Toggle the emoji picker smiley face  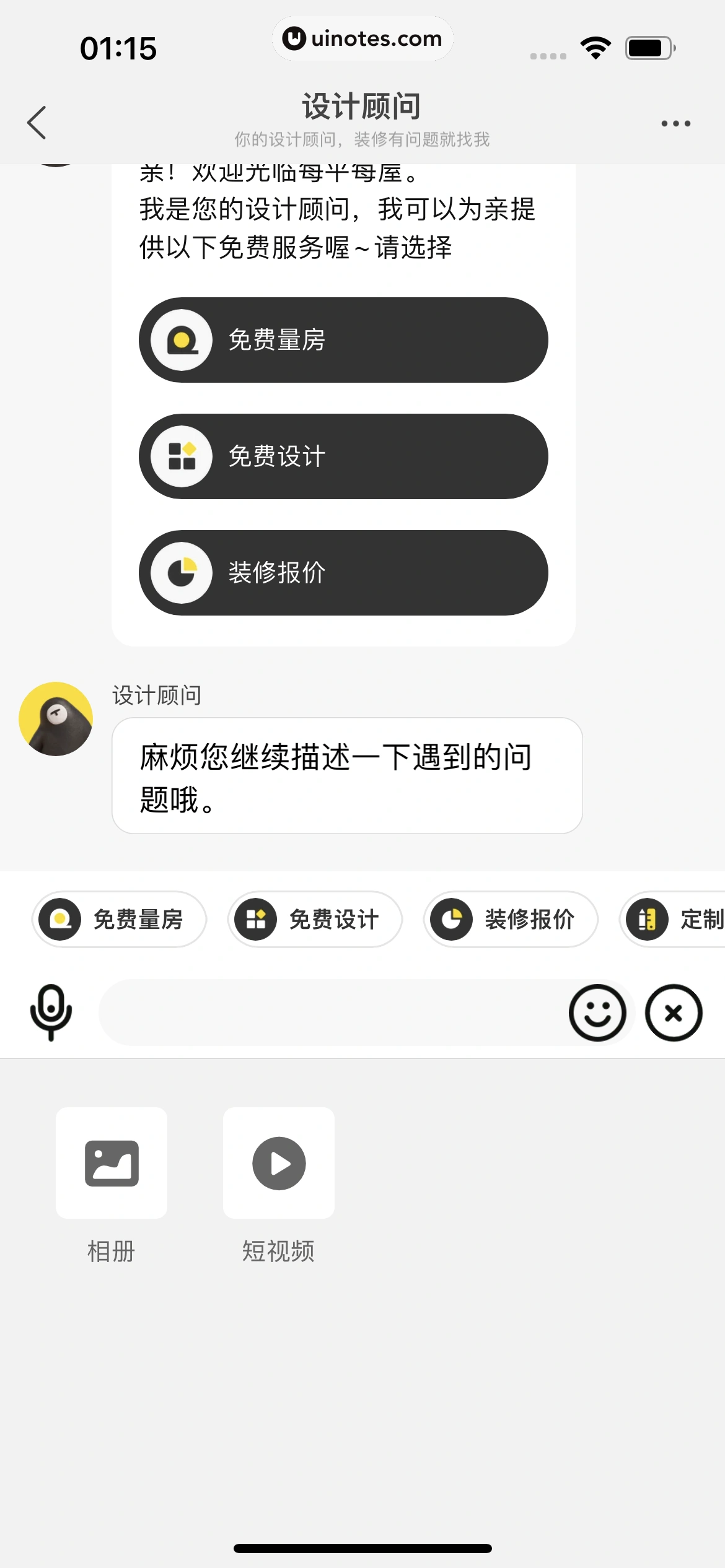point(597,1013)
